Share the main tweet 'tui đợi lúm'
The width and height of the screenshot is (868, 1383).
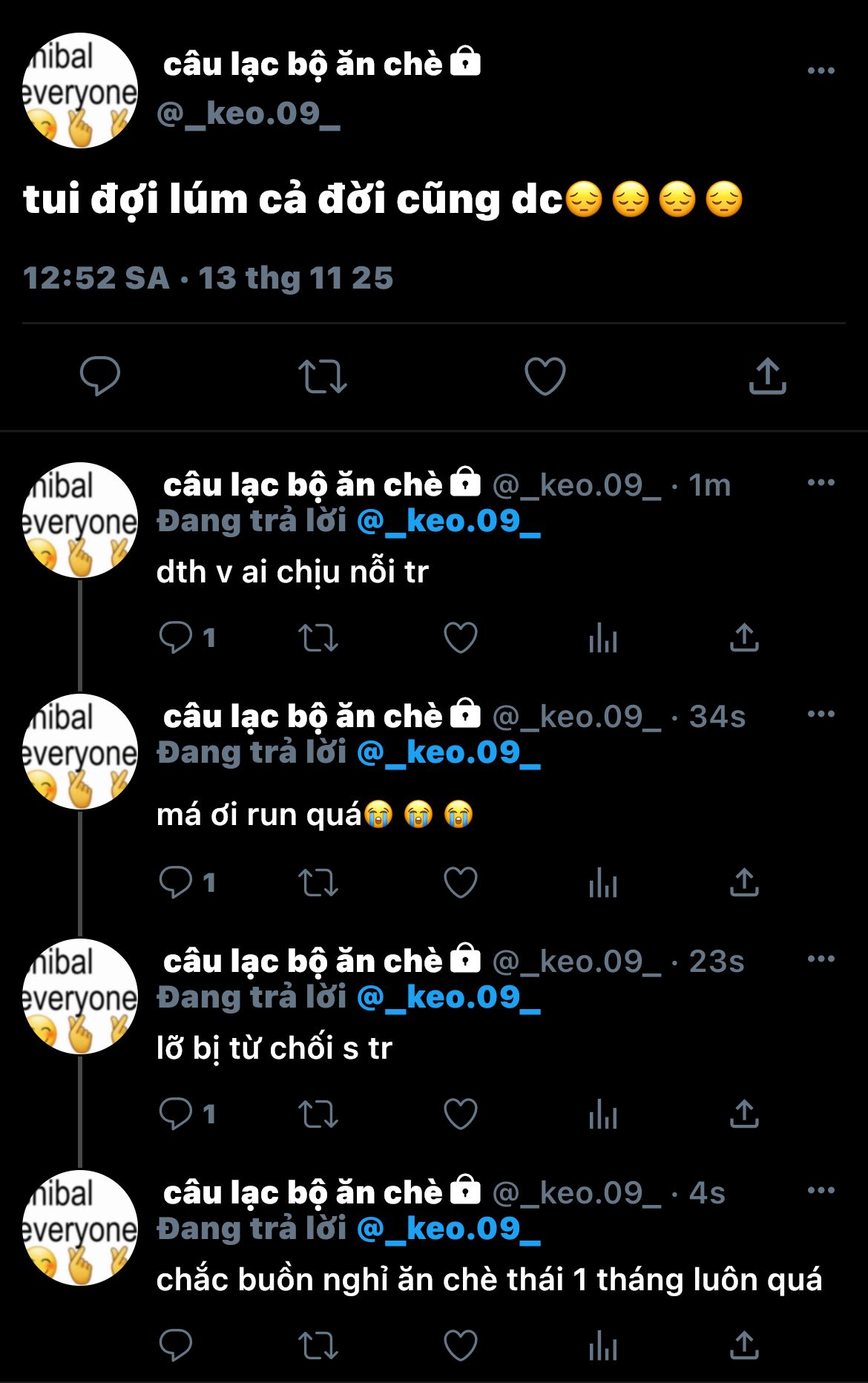(x=767, y=375)
